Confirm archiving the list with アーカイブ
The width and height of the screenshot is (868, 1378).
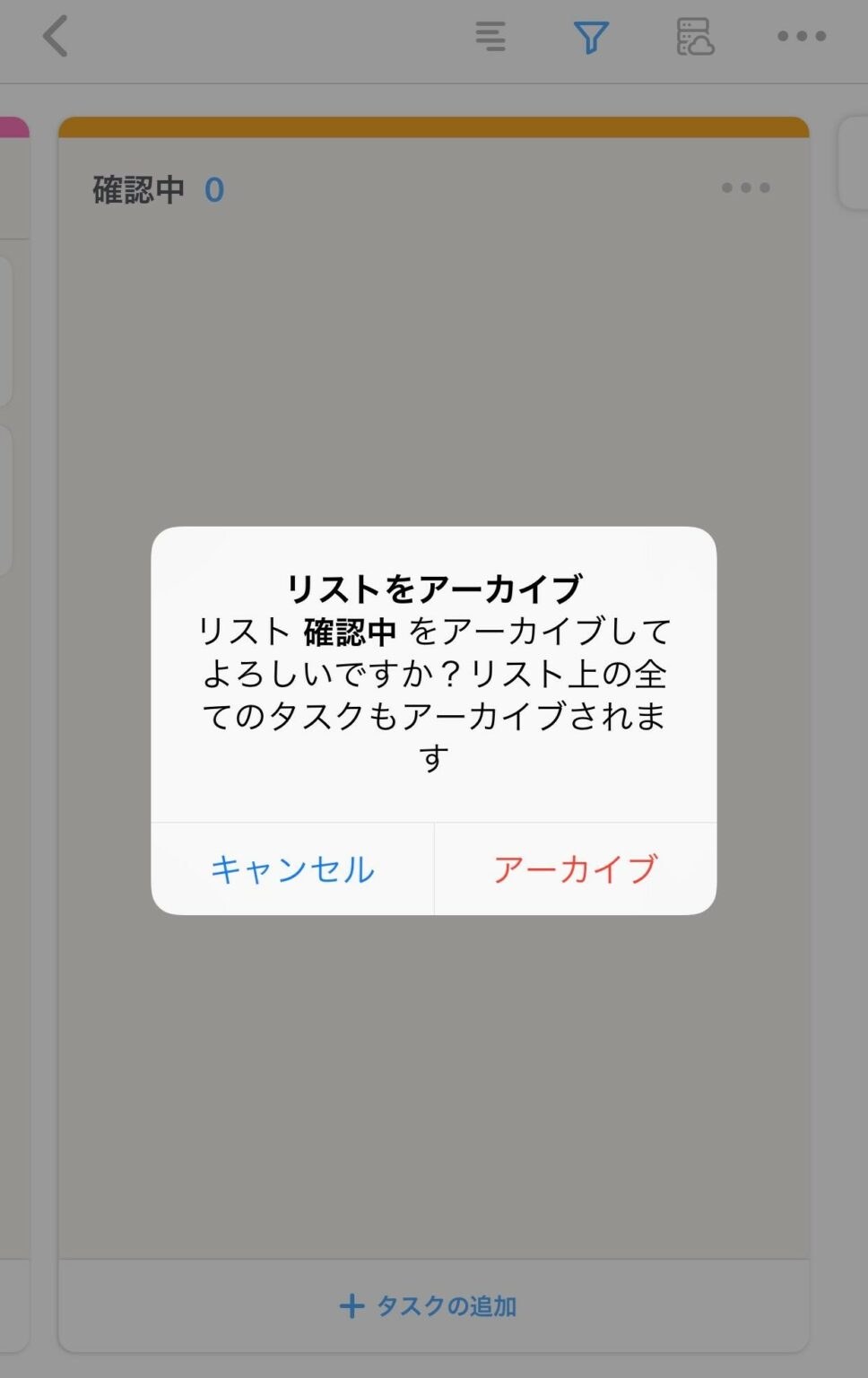point(576,868)
